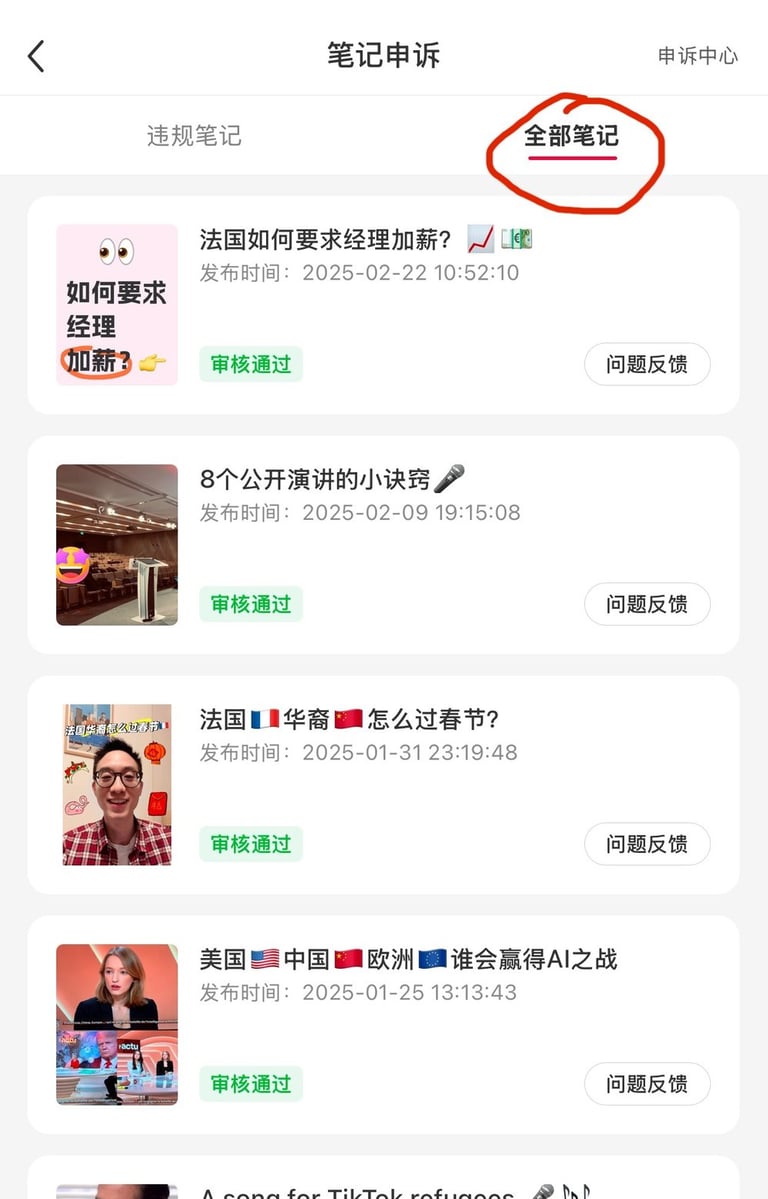
Task: Open 申诉中心 appeal center
Action: coord(697,56)
